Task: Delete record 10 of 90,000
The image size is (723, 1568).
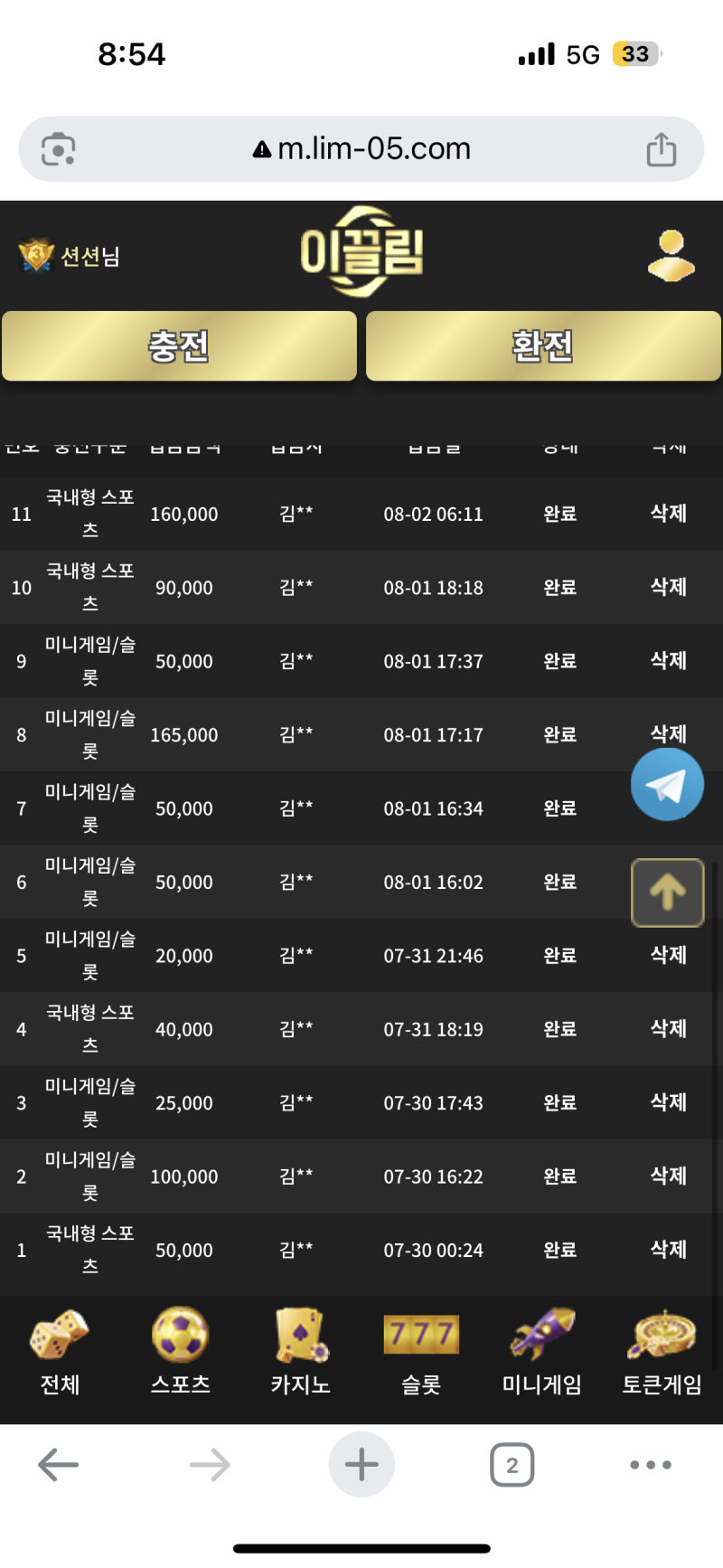Action: 668,587
